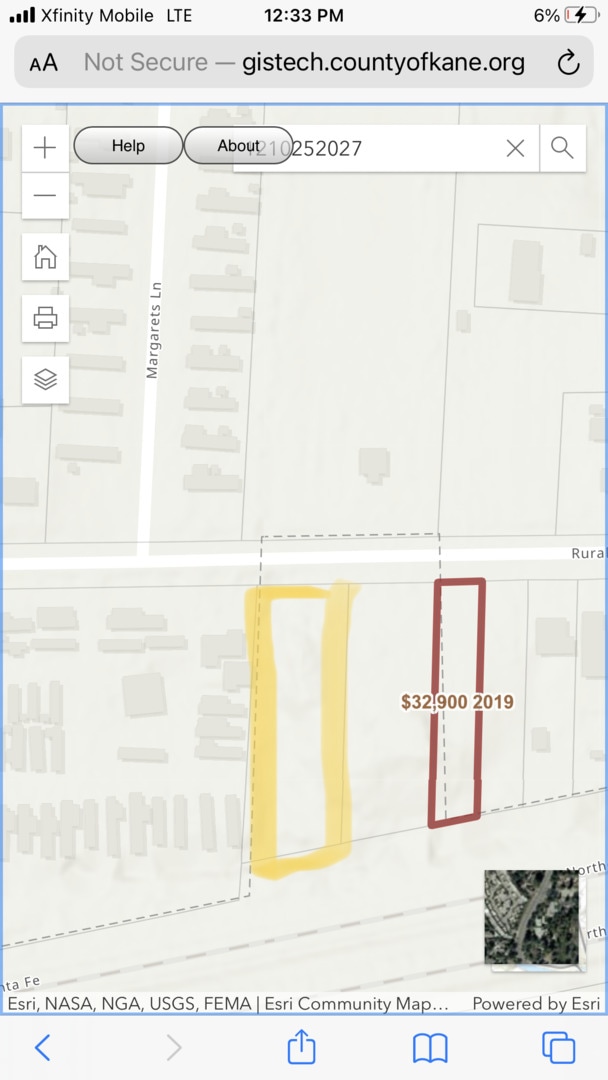Open the map layers list
608x1080 pixels.
point(45,380)
